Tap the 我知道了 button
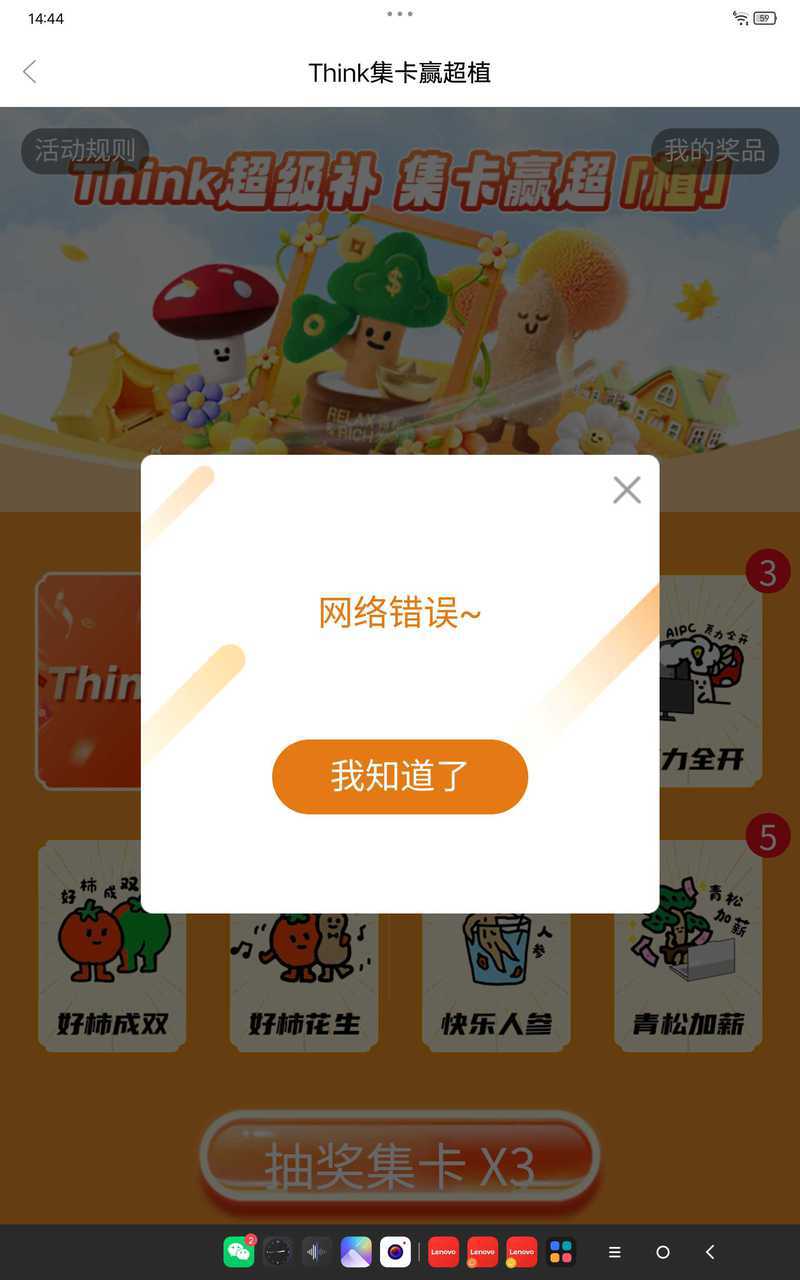The width and height of the screenshot is (800, 1280). coord(399,777)
